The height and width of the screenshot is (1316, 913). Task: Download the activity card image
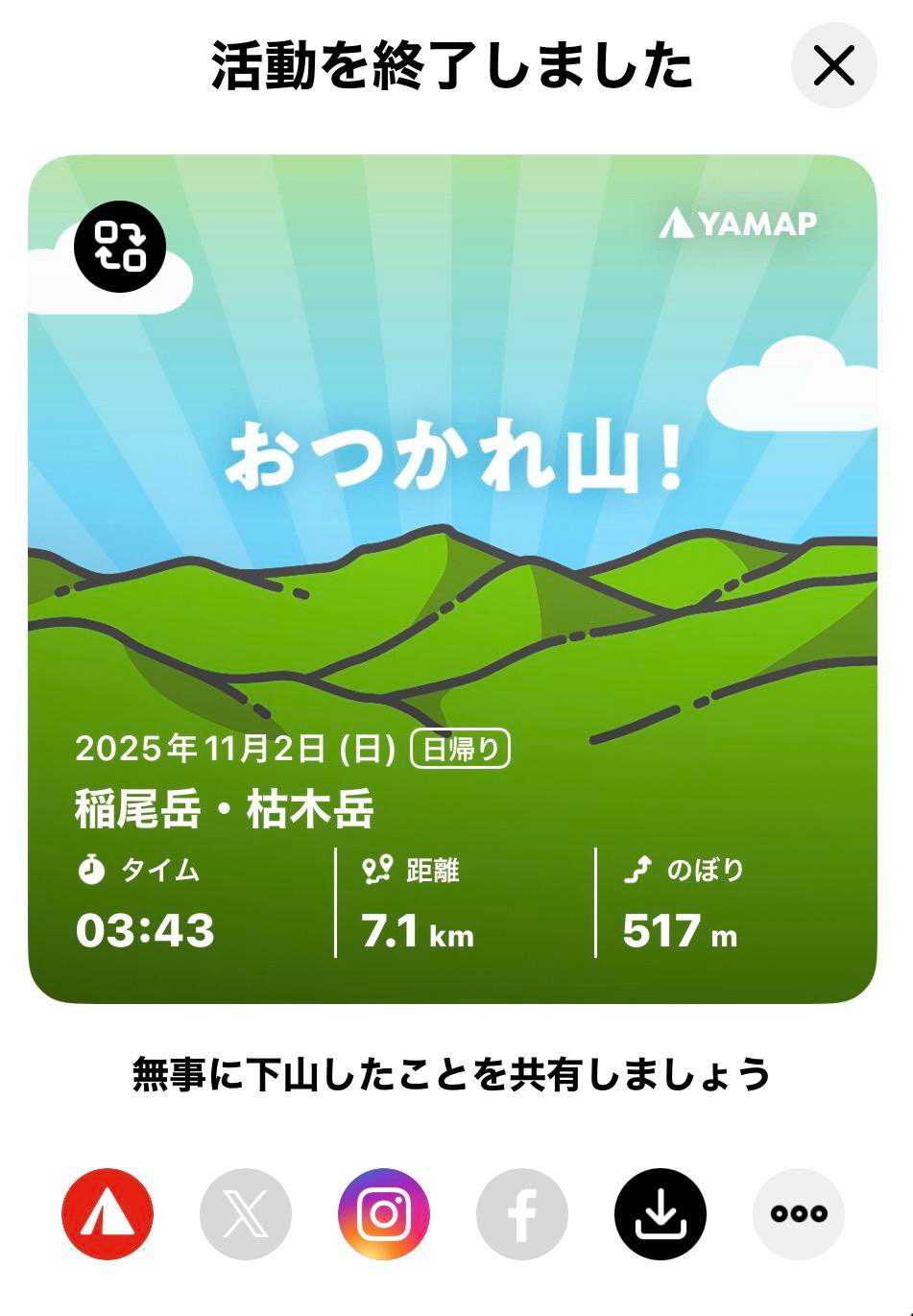click(x=661, y=1213)
